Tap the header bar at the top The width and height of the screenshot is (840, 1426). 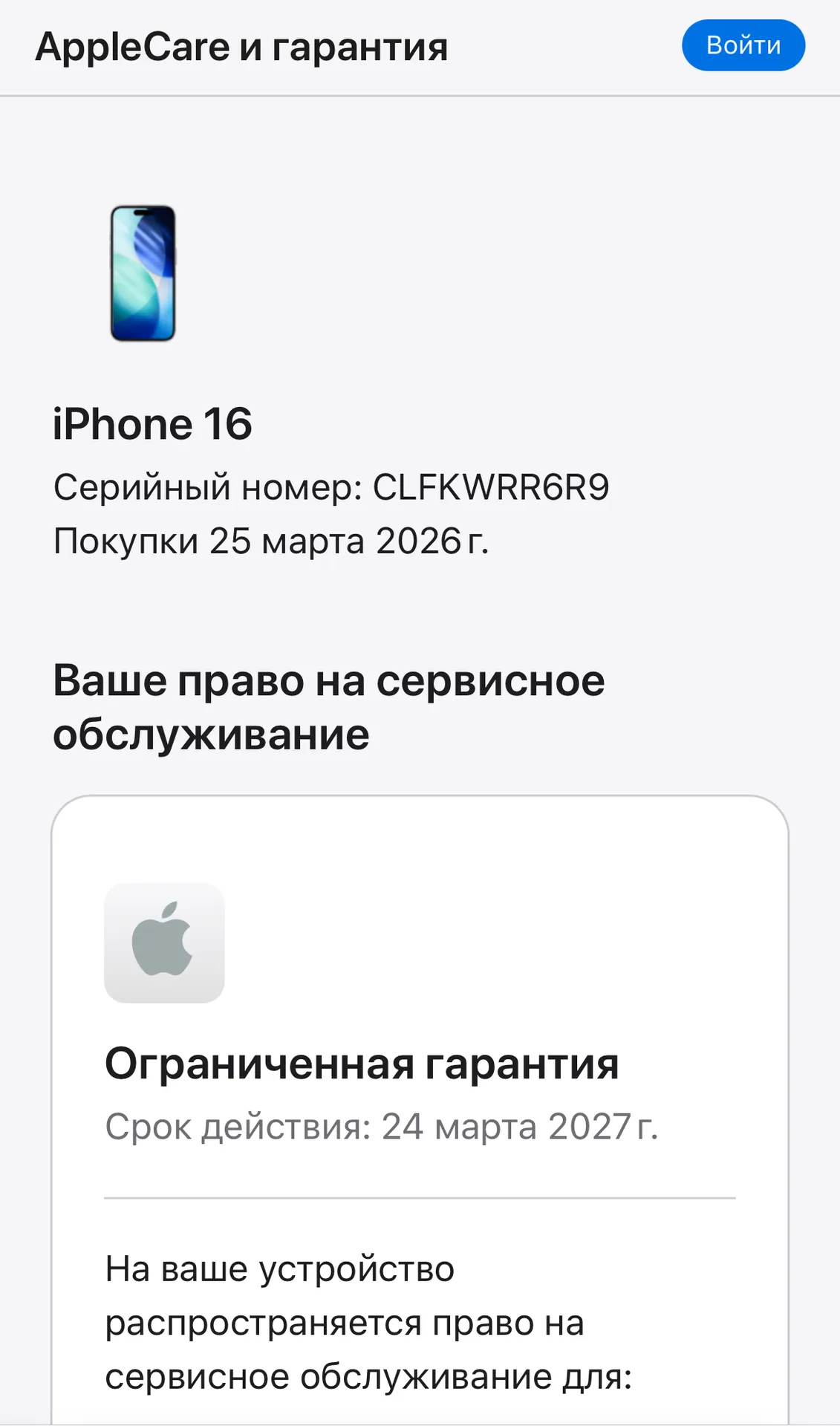420,46
